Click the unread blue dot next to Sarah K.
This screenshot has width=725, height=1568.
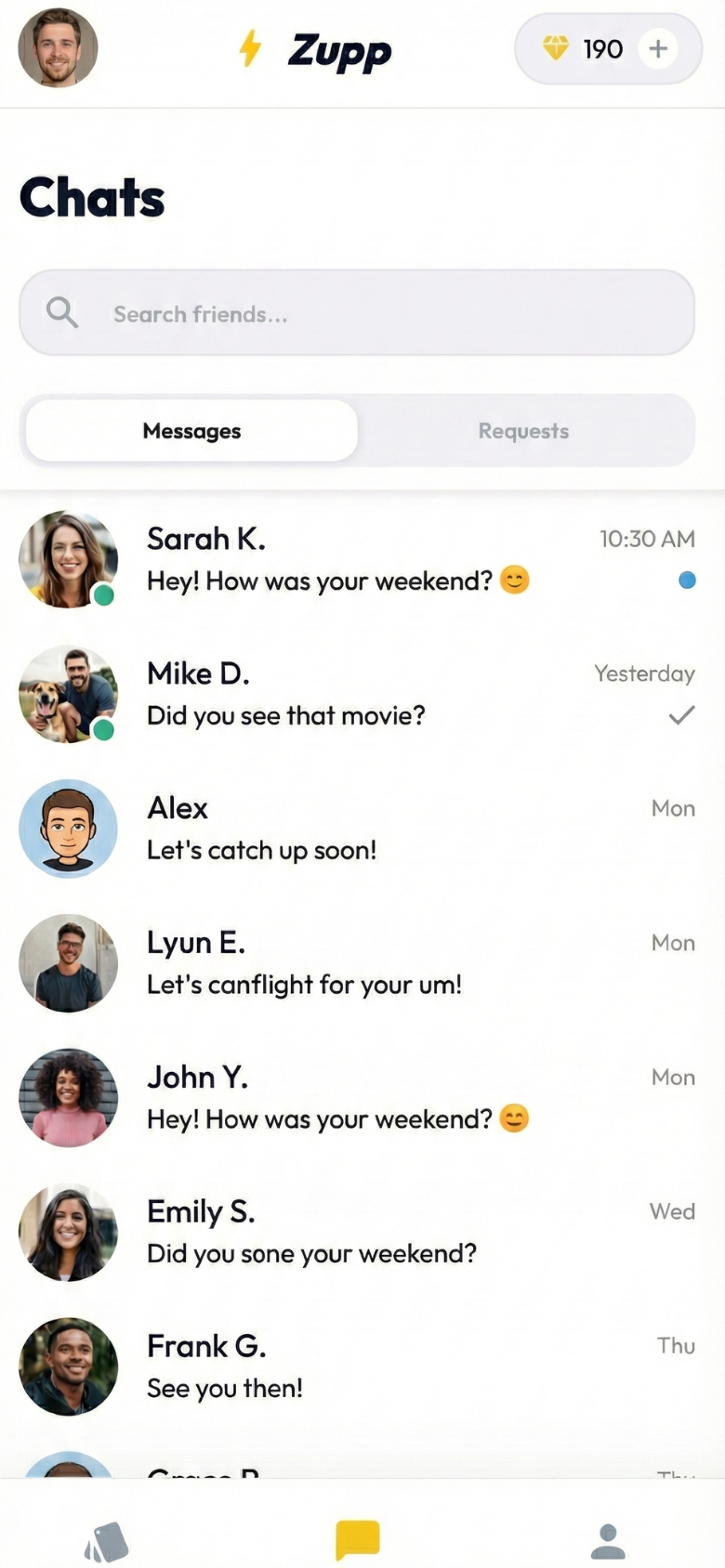(x=687, y=580)
